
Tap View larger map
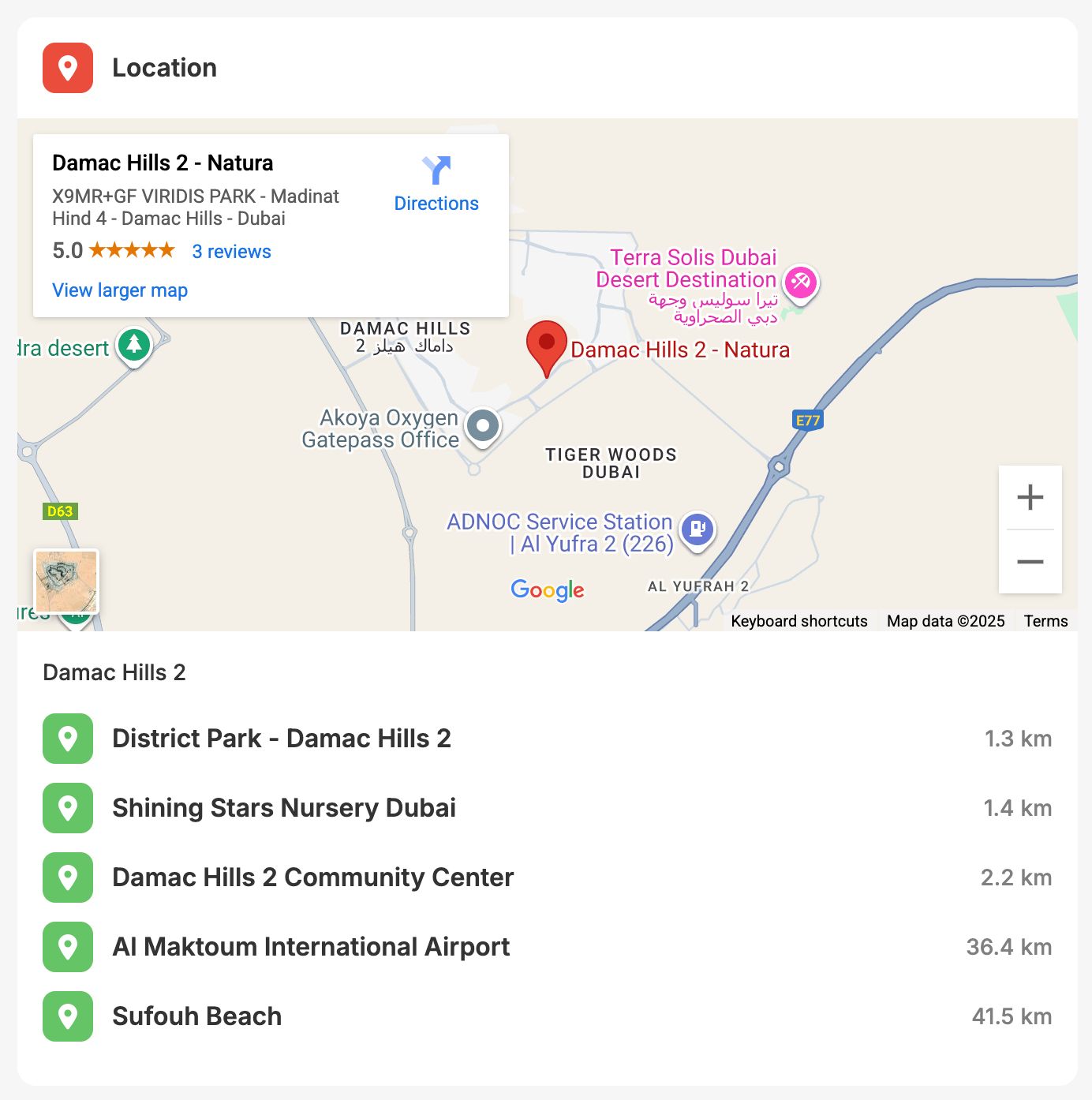click(120, 290)
